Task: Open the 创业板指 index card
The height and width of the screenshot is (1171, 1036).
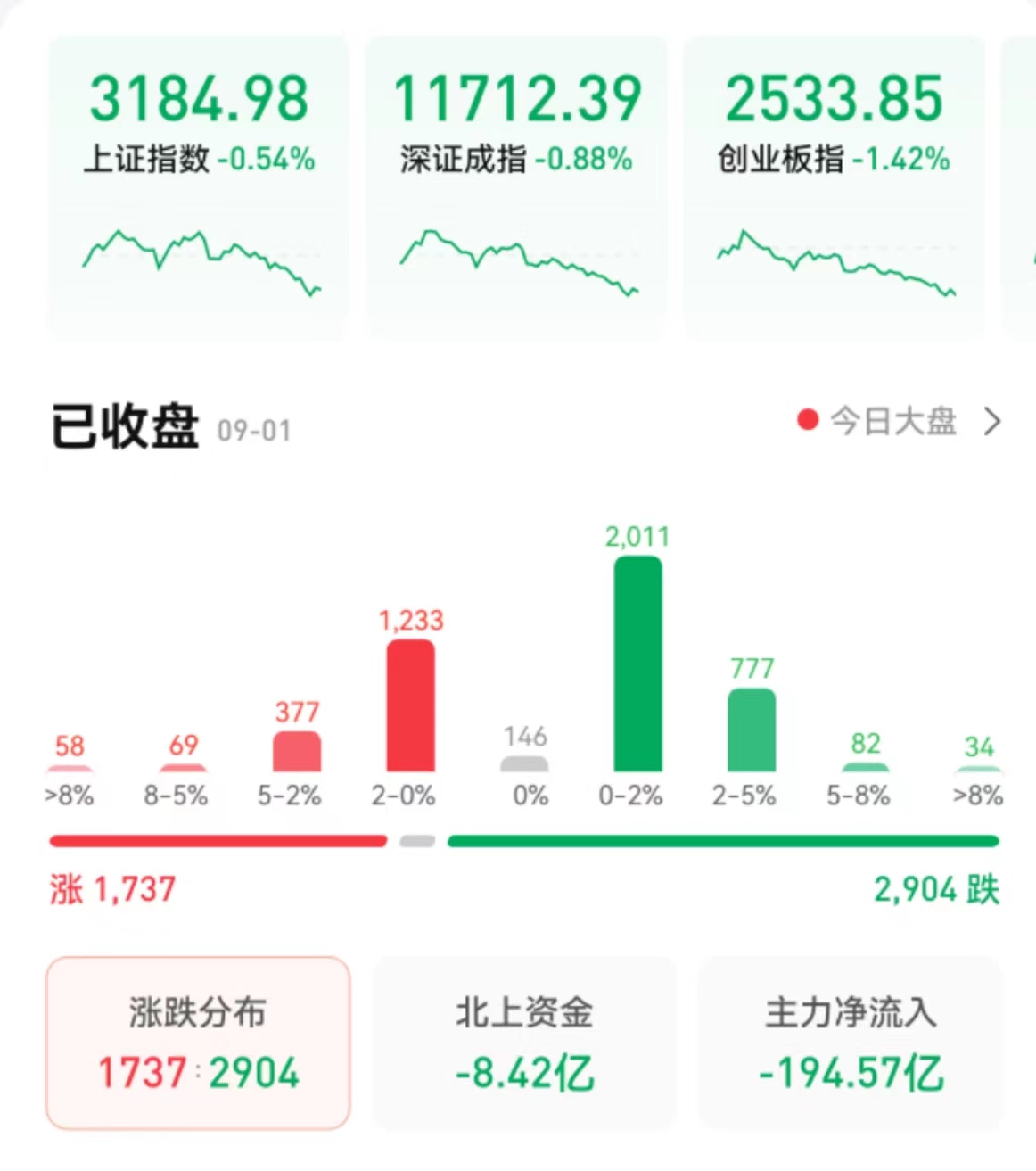Action: [x=834, y=187]
